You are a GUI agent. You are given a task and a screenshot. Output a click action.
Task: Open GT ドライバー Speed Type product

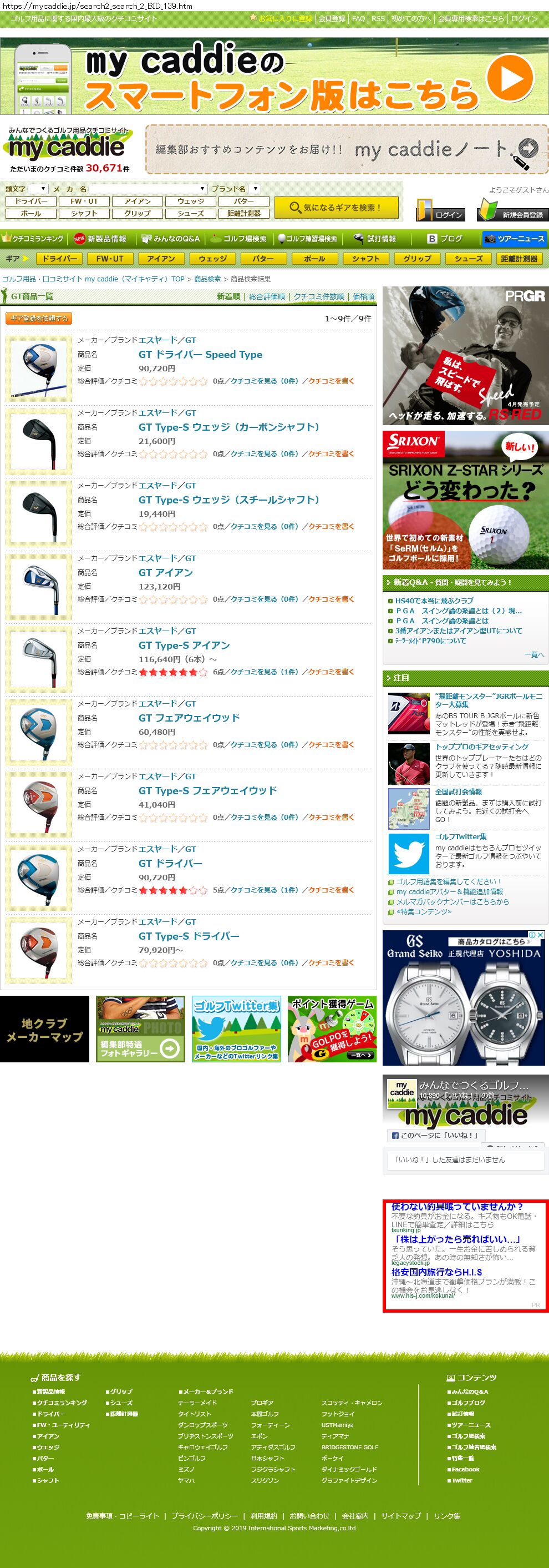[200, 354]
